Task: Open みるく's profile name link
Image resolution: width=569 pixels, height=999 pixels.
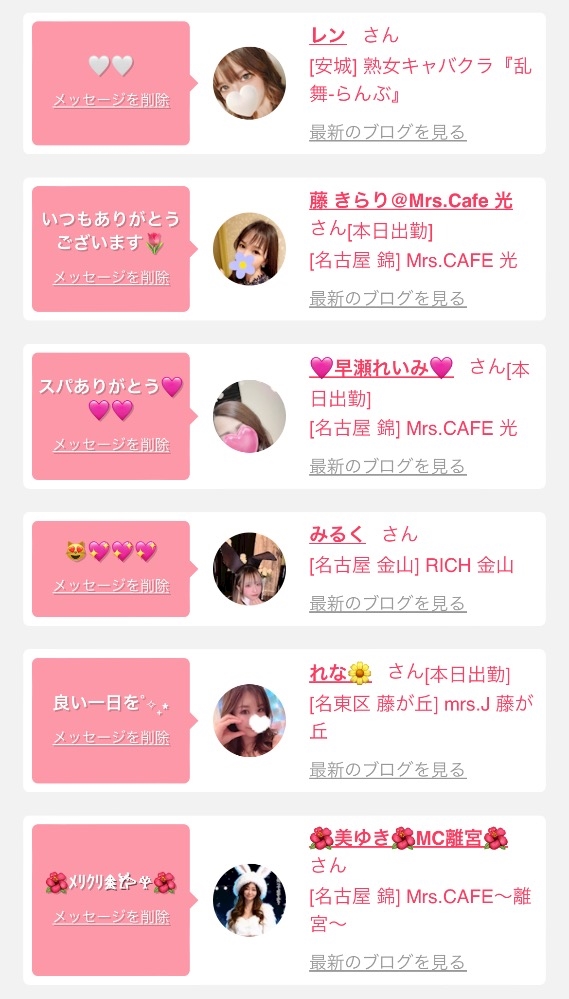Action: tap(337, 534)
